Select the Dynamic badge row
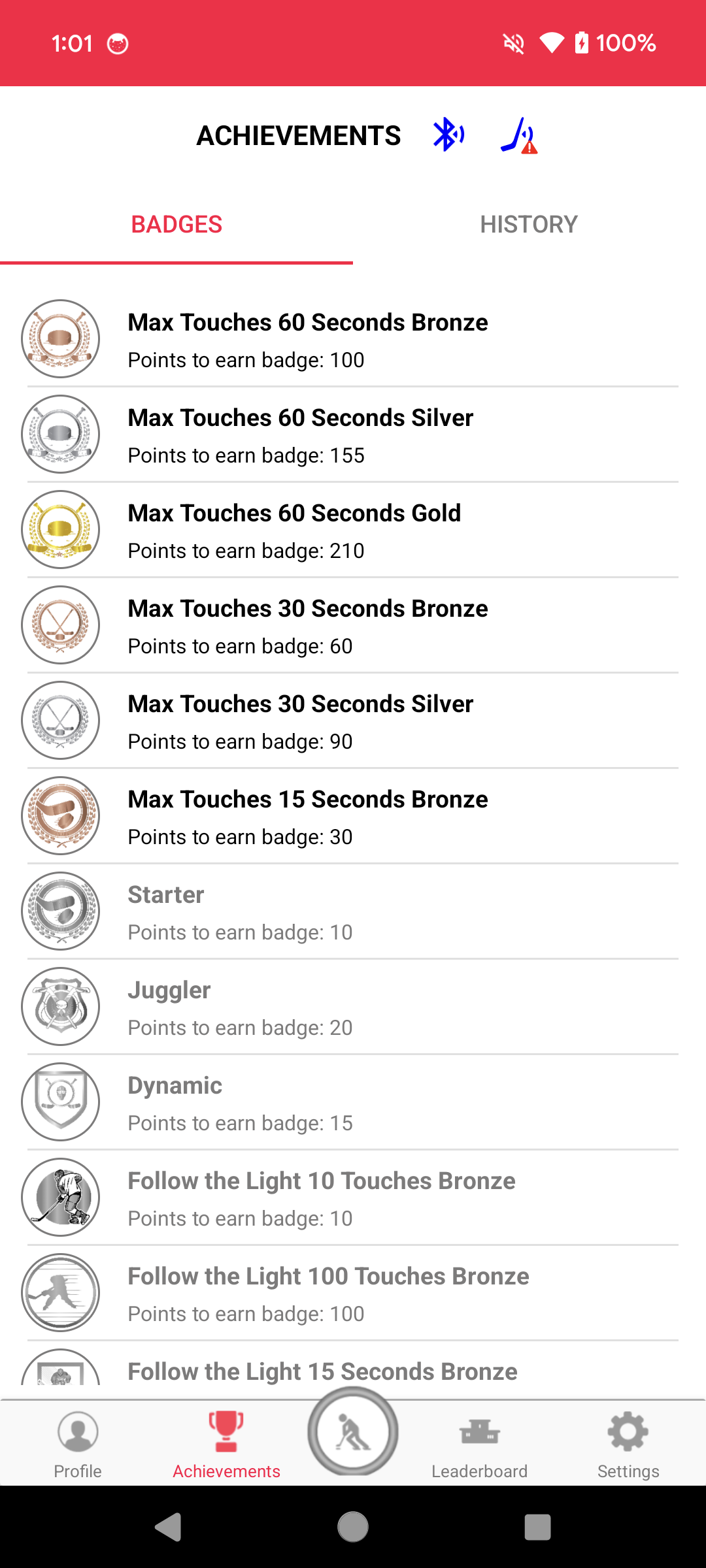This screenshot has height=1568, width=706. pos(353,1102)
